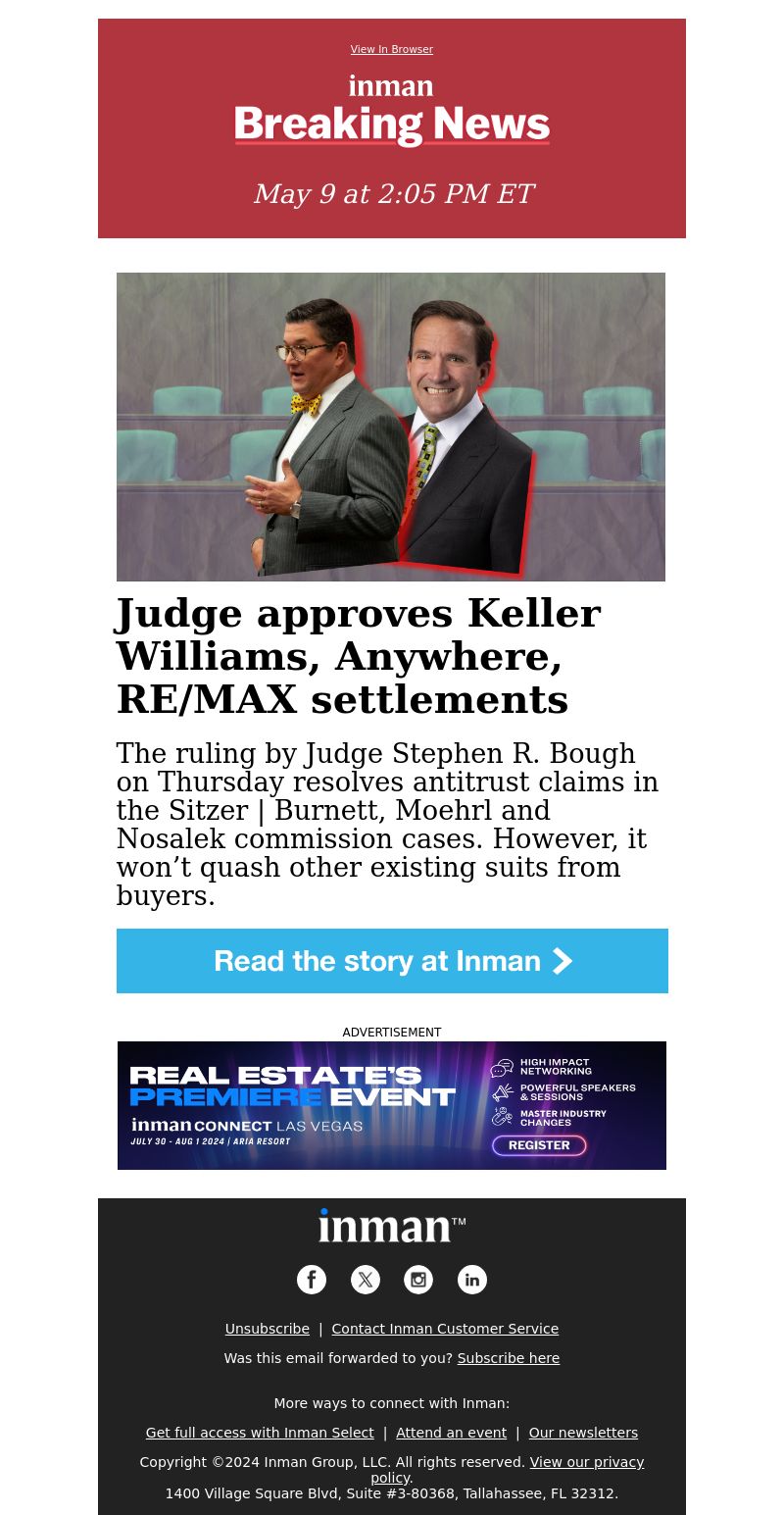
Task: Contact Inman Customer Service
Action: (445, 1329)
